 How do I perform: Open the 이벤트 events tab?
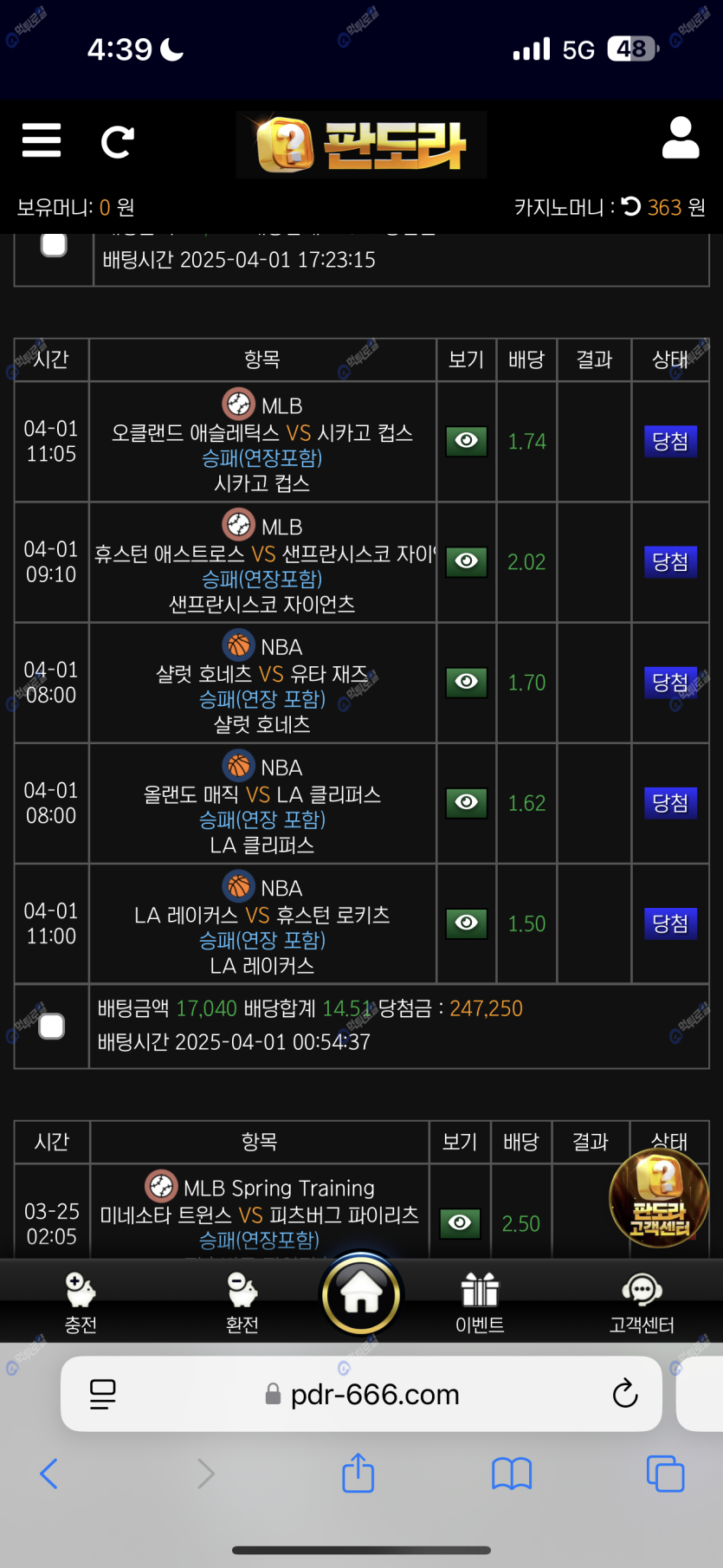(480, 1302)
